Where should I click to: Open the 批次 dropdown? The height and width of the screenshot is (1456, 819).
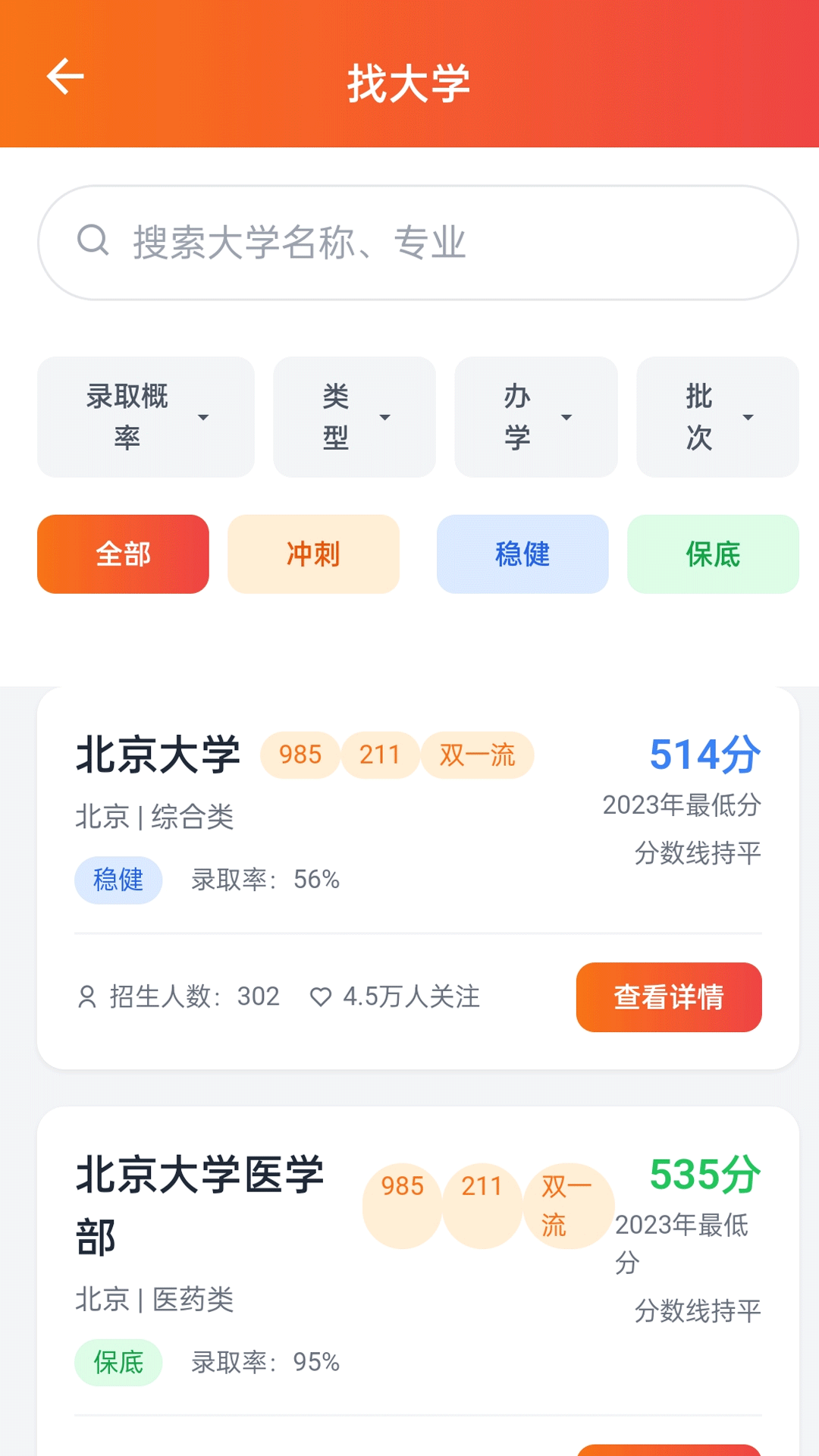click(x=717, y=417)
